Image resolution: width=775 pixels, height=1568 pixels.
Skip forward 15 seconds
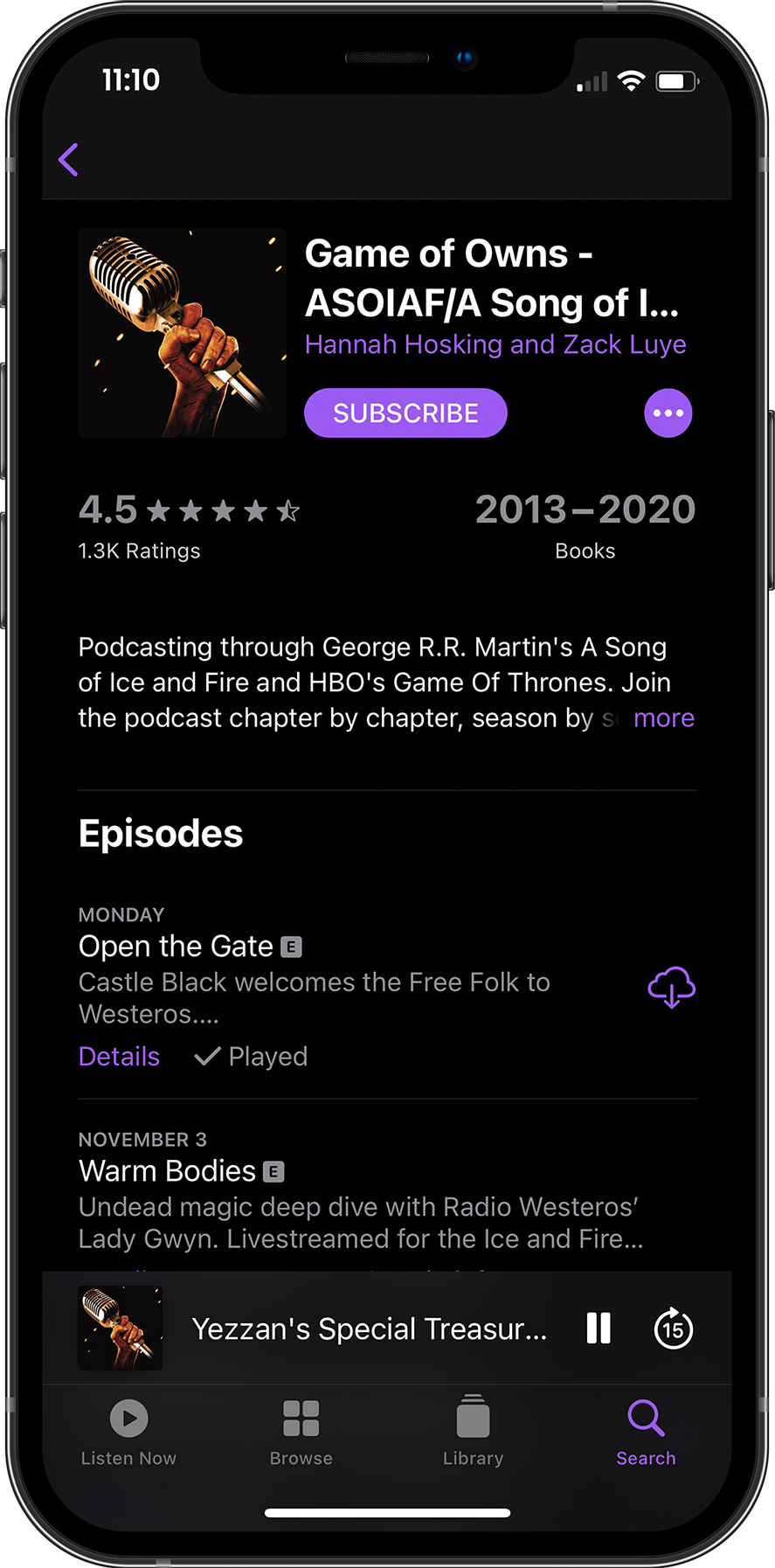673,1329
